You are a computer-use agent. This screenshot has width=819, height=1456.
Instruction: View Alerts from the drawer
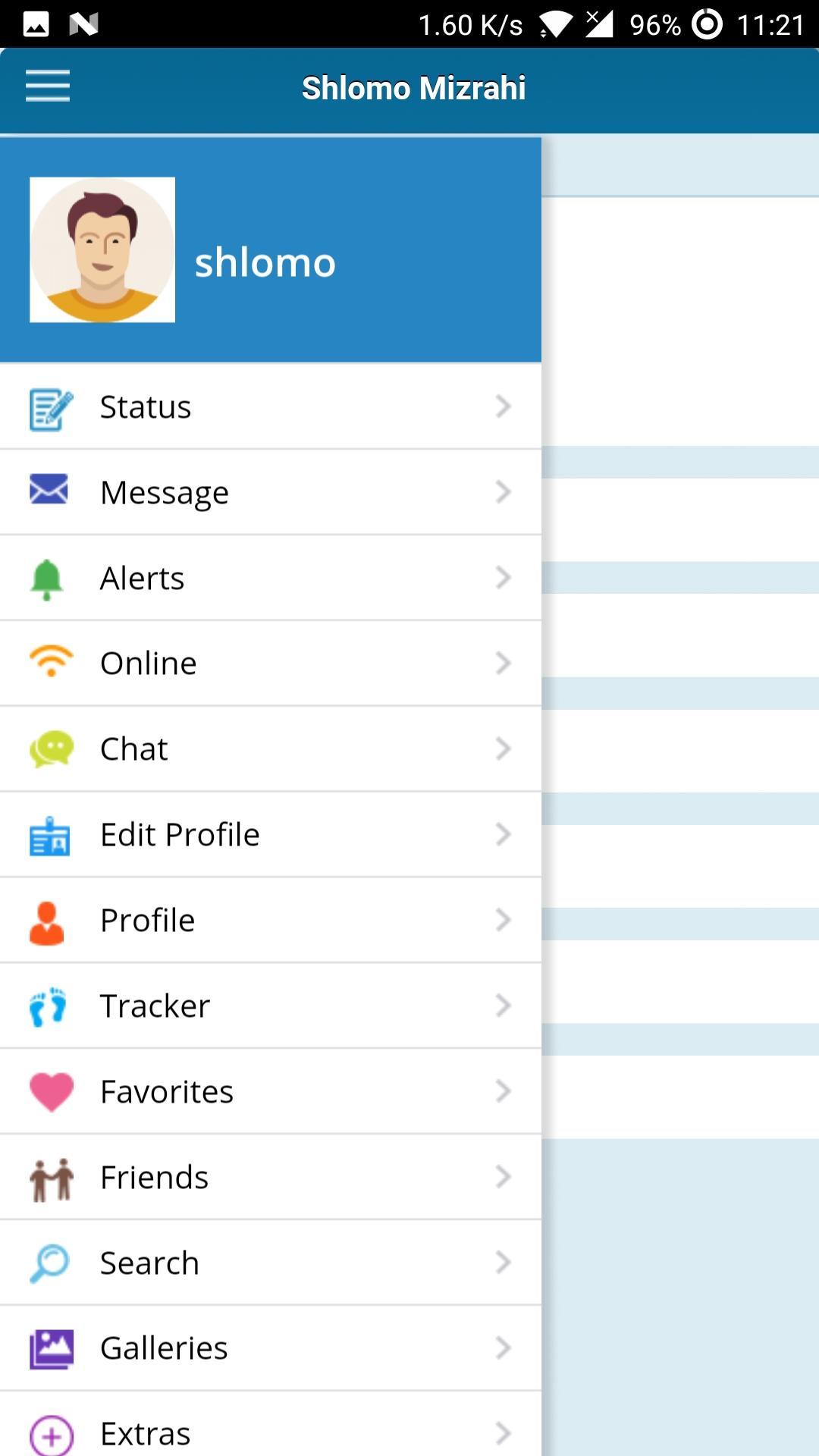coord(270,579)
